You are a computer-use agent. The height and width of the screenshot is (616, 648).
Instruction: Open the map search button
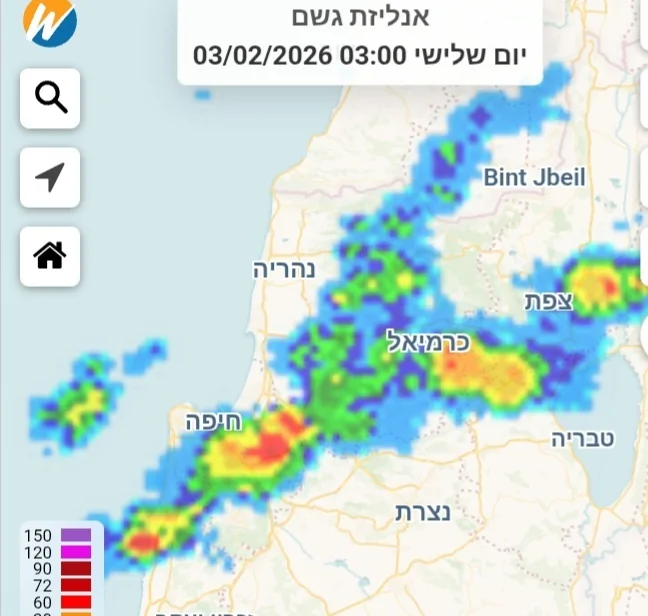click(x=50, y=97)
